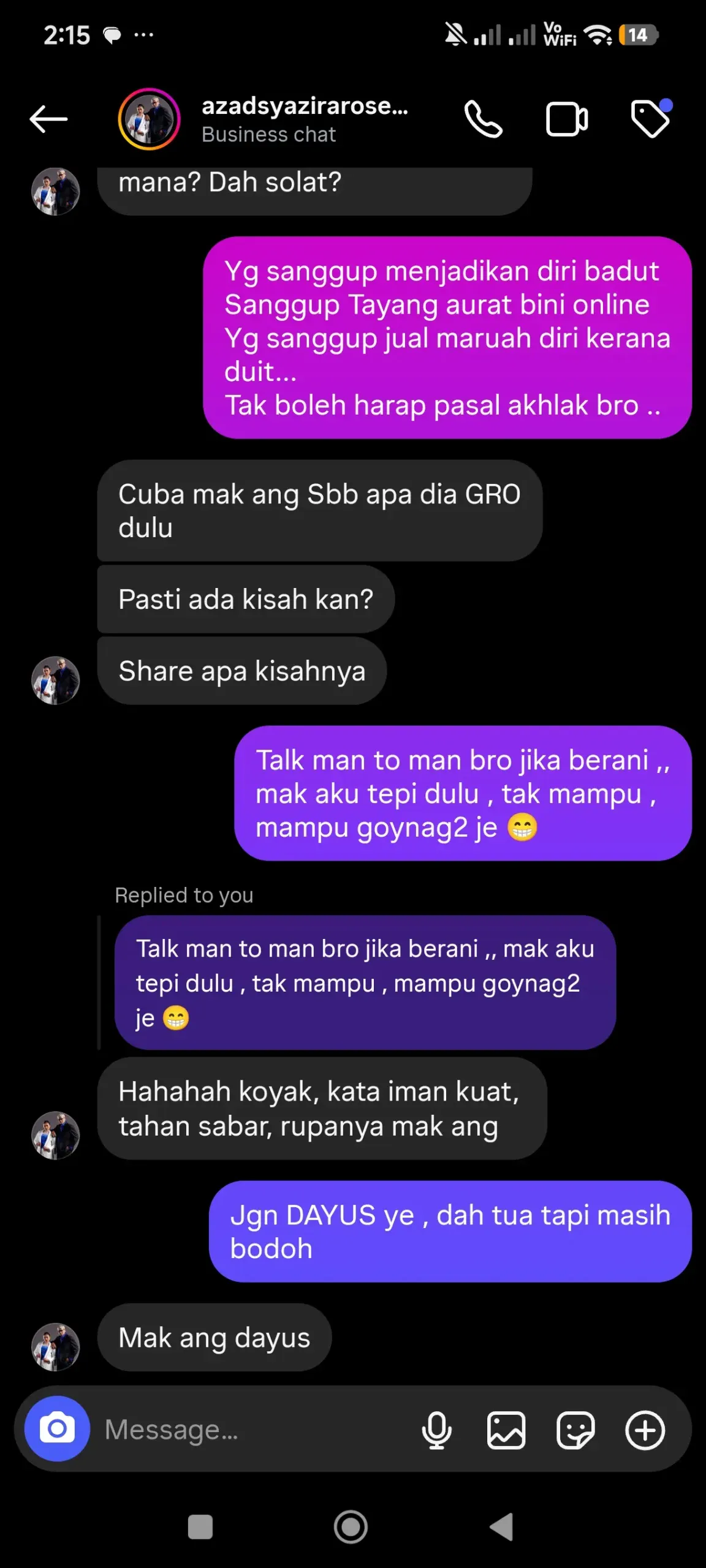Image resolution: width=706 pixels, height=1568 pixels.
Task: Jump to the quoted reply message
Action: (x=365, y=982)
